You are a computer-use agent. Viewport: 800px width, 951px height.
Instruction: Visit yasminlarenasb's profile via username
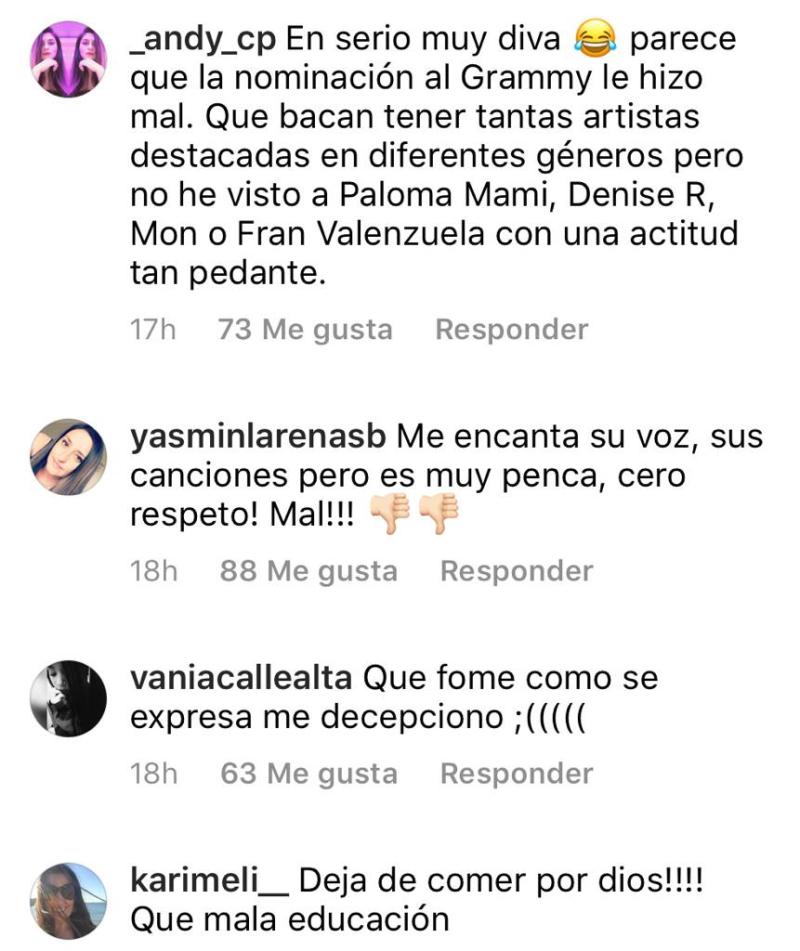pos(254,433)
